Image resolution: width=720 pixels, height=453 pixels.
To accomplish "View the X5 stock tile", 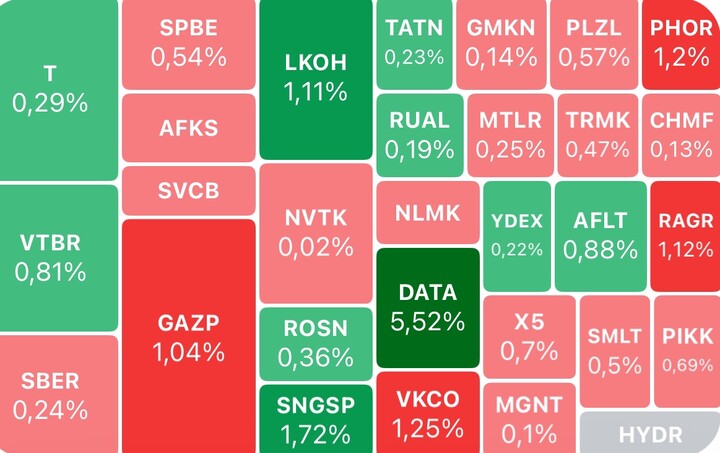I will pos(529,337).
